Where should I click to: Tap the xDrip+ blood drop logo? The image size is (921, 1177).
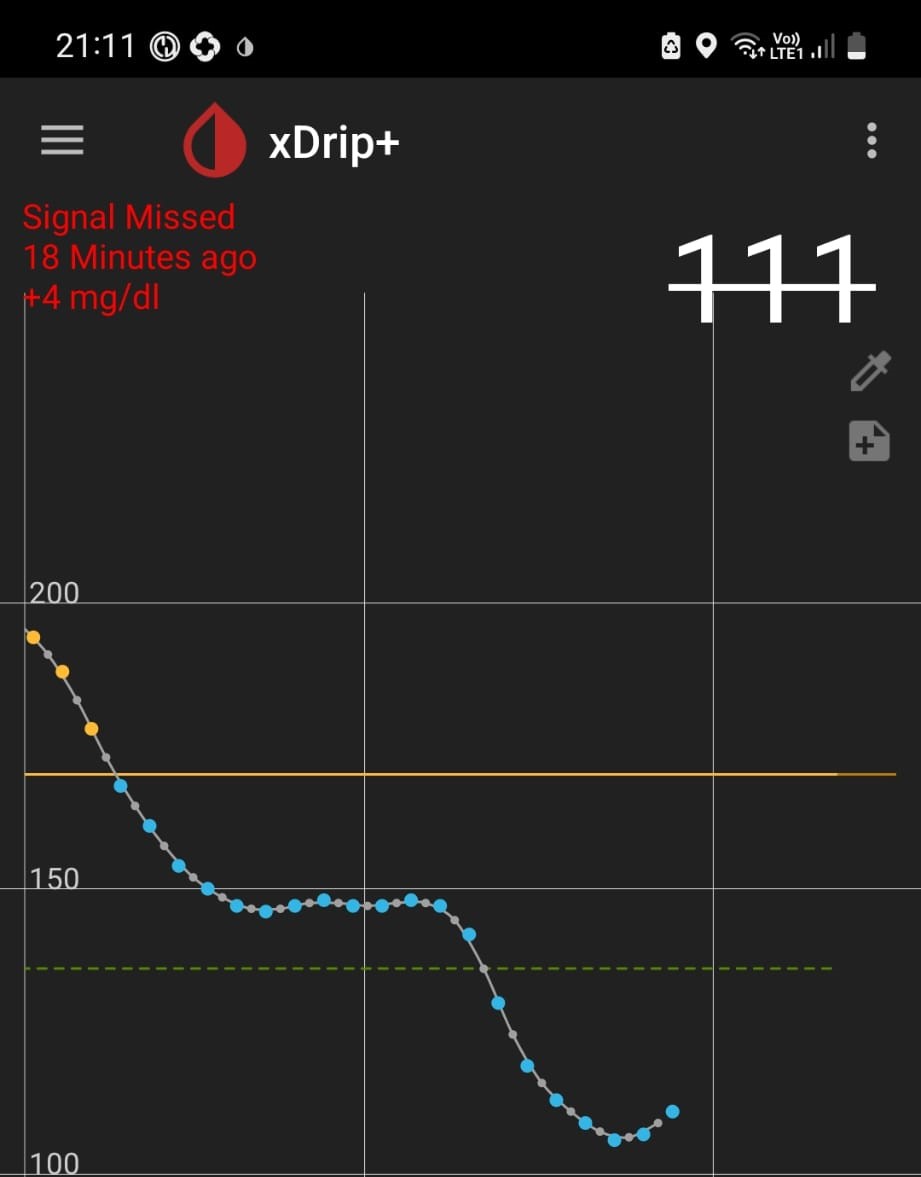click(214, 139)
